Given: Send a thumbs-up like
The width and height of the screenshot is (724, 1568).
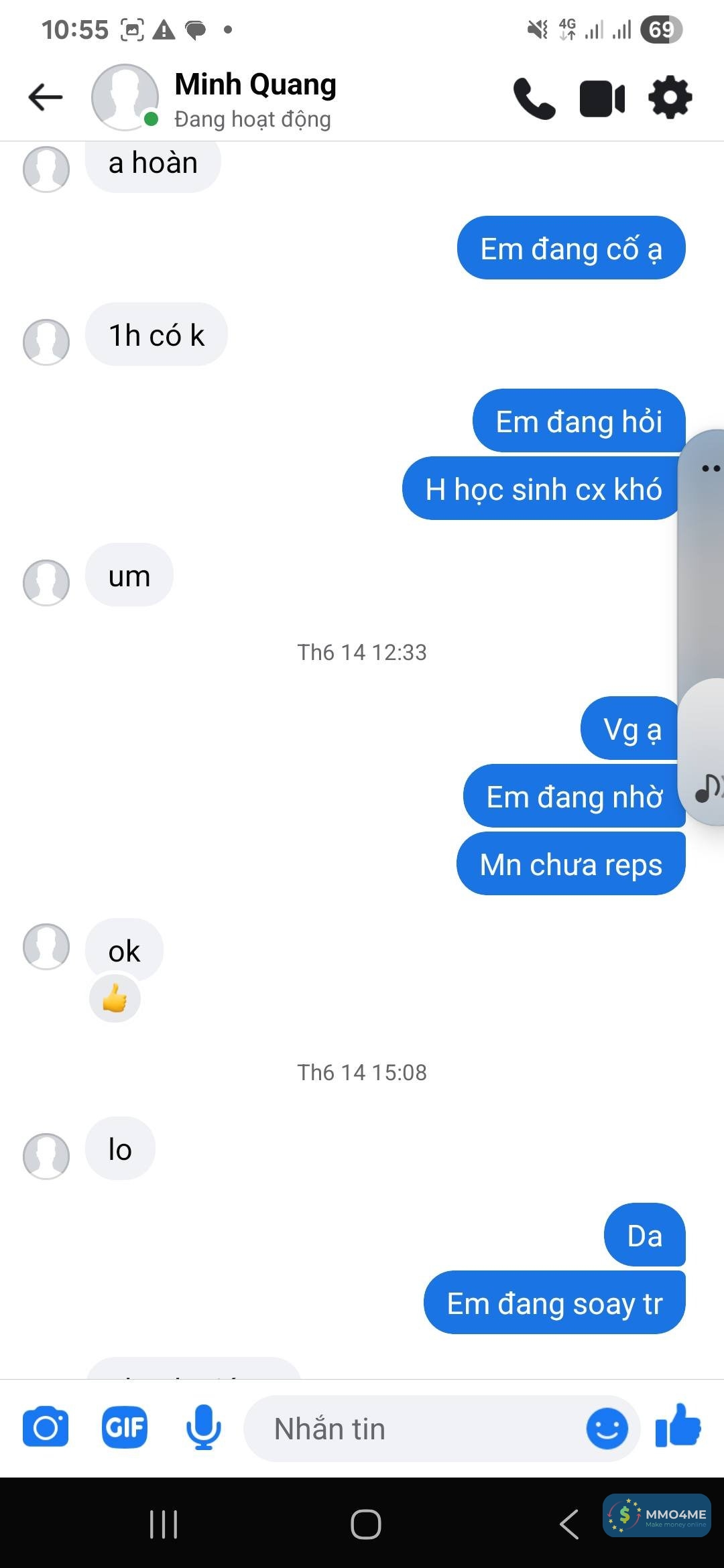Looking at the screenshot, I should point(678,1427).
